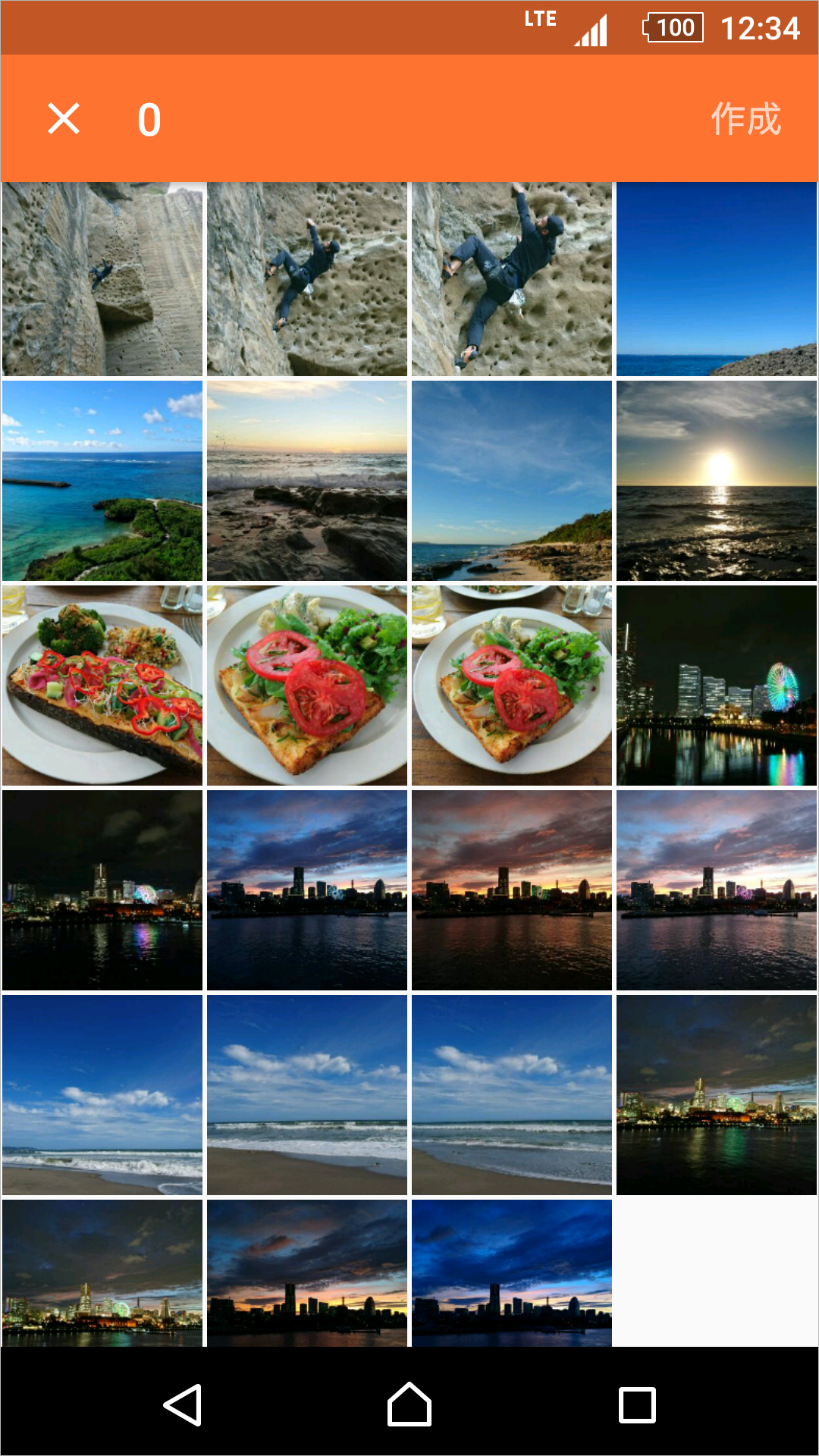Select the distant climber in rock crevice photo
Screen dimensions: 819x1456
(102, 279)
